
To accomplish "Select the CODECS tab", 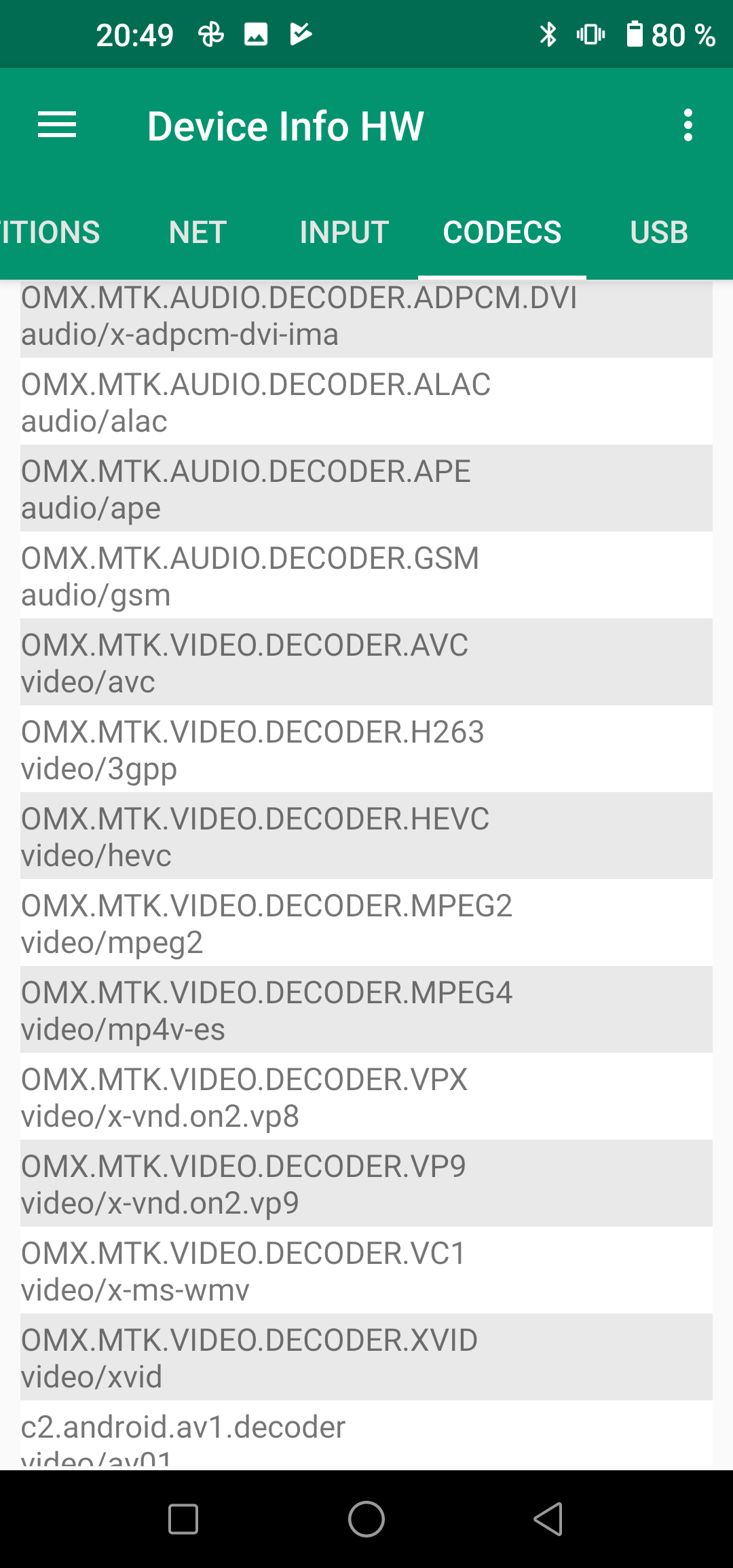I will 502,232.
